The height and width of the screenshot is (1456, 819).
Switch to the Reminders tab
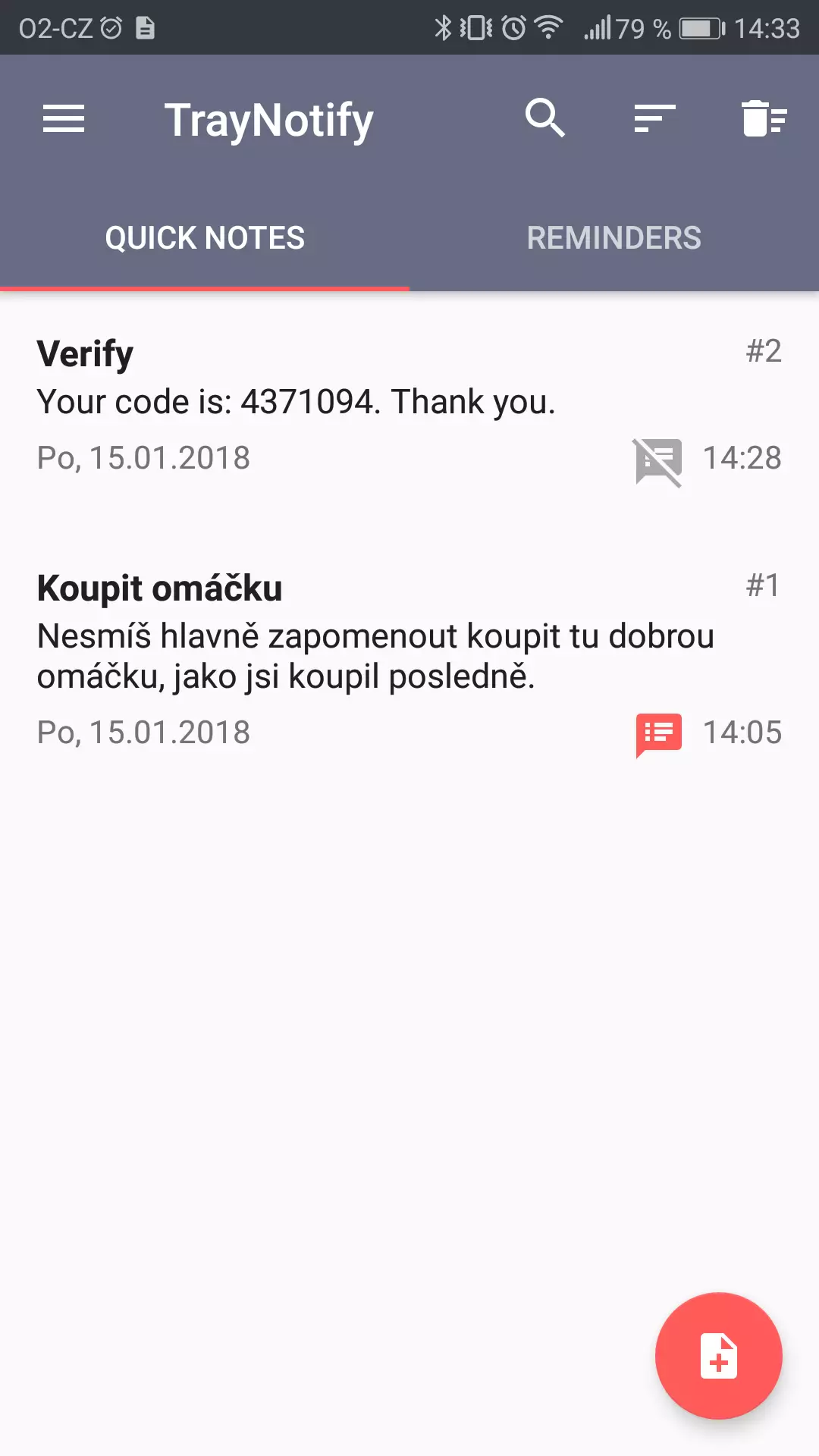614,238
